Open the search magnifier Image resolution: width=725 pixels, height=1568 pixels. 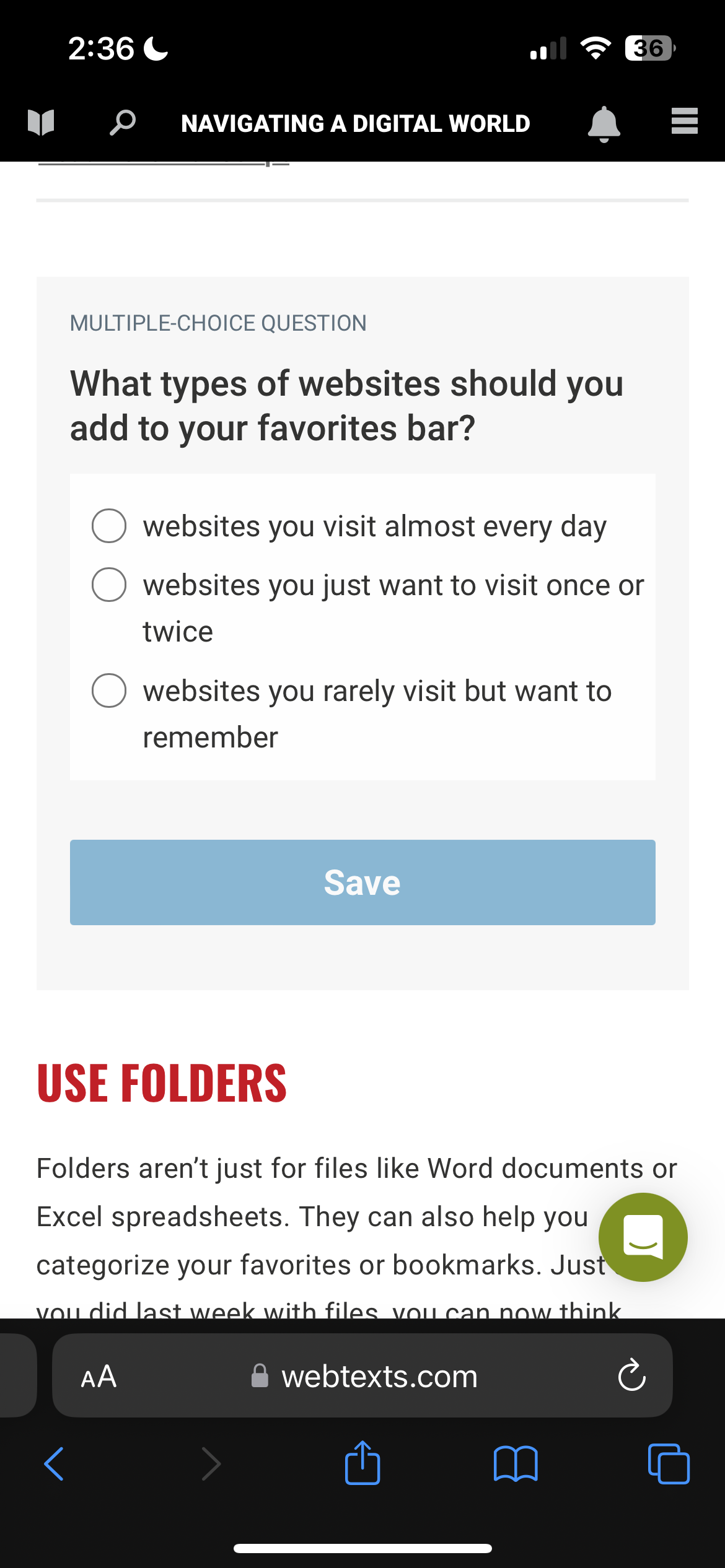point(123,123)
